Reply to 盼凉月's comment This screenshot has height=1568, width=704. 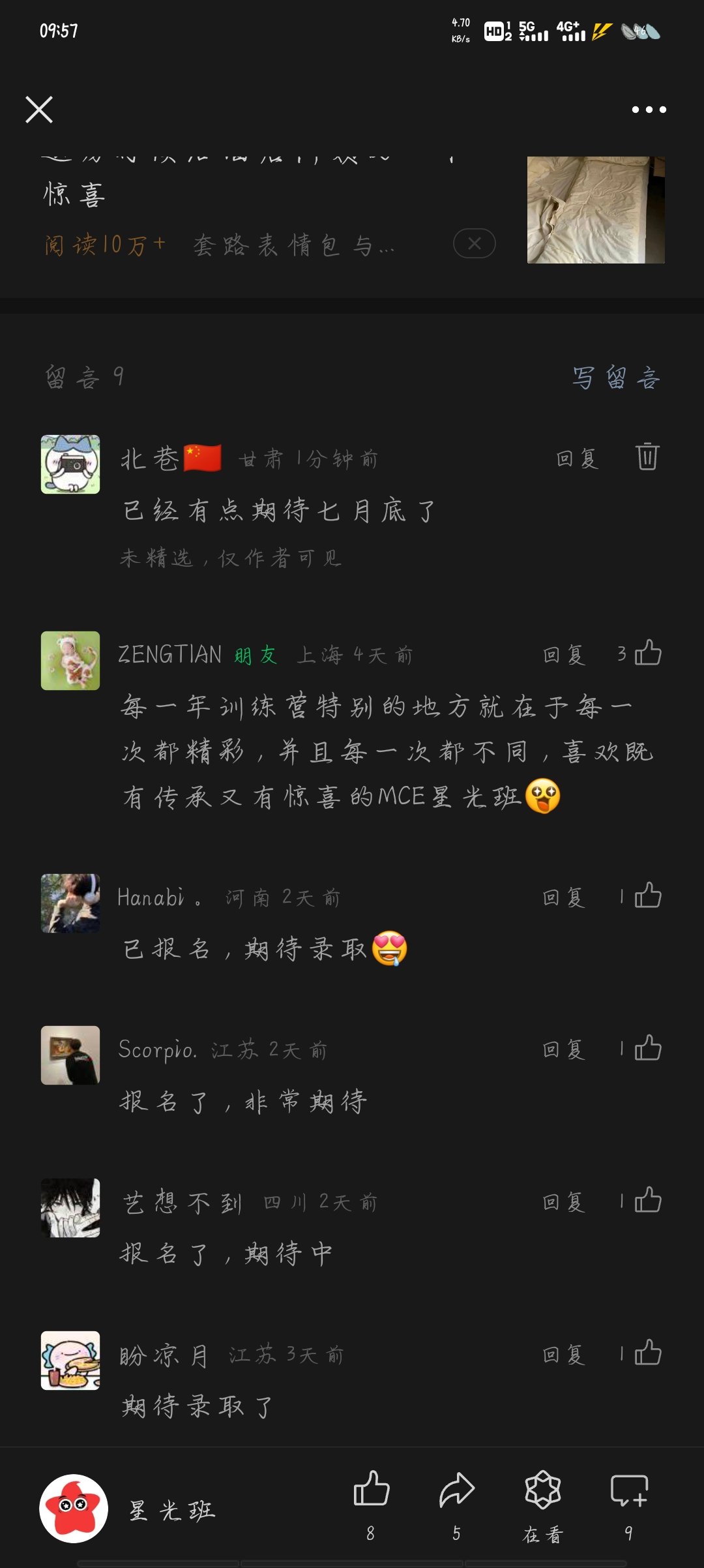click(564, 1355)
